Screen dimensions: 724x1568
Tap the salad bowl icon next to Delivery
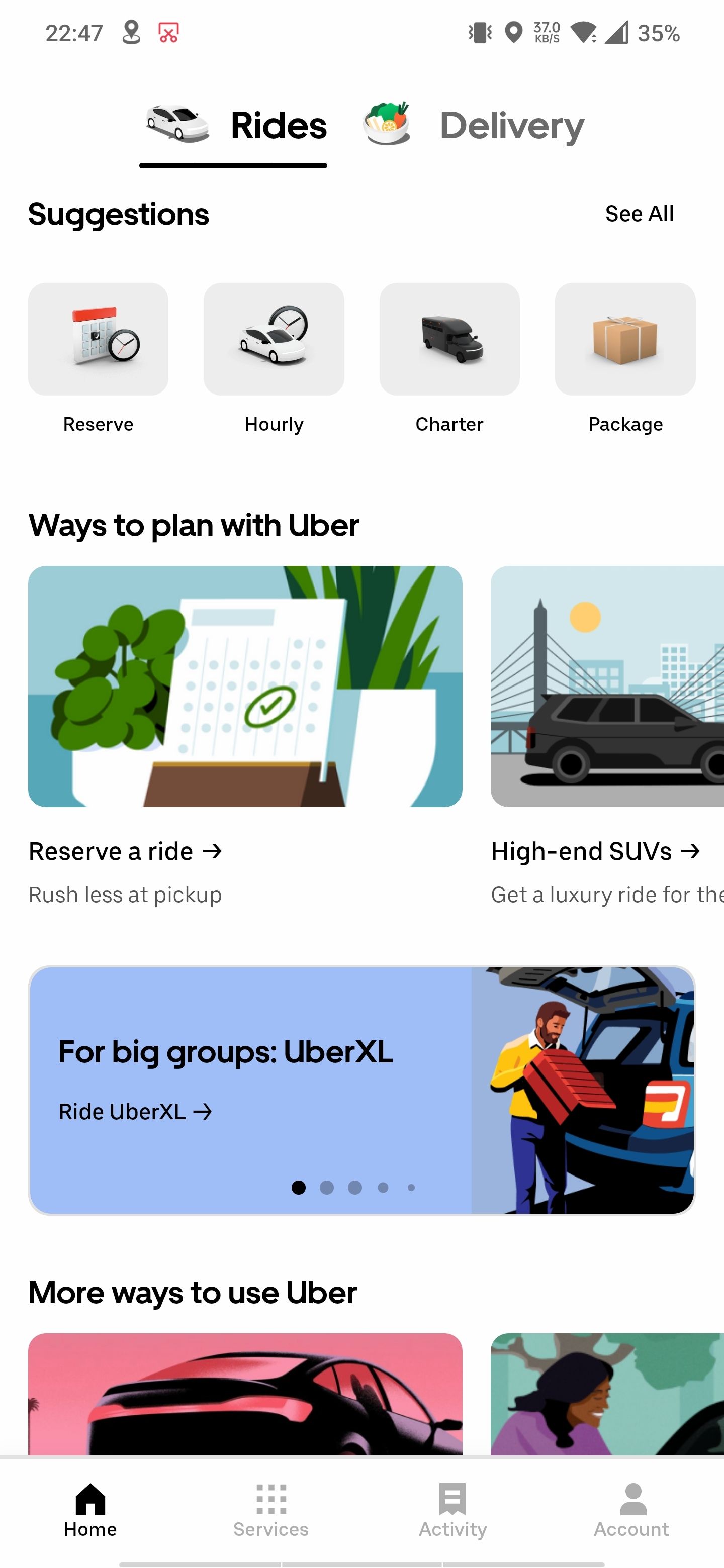[387, 124]
